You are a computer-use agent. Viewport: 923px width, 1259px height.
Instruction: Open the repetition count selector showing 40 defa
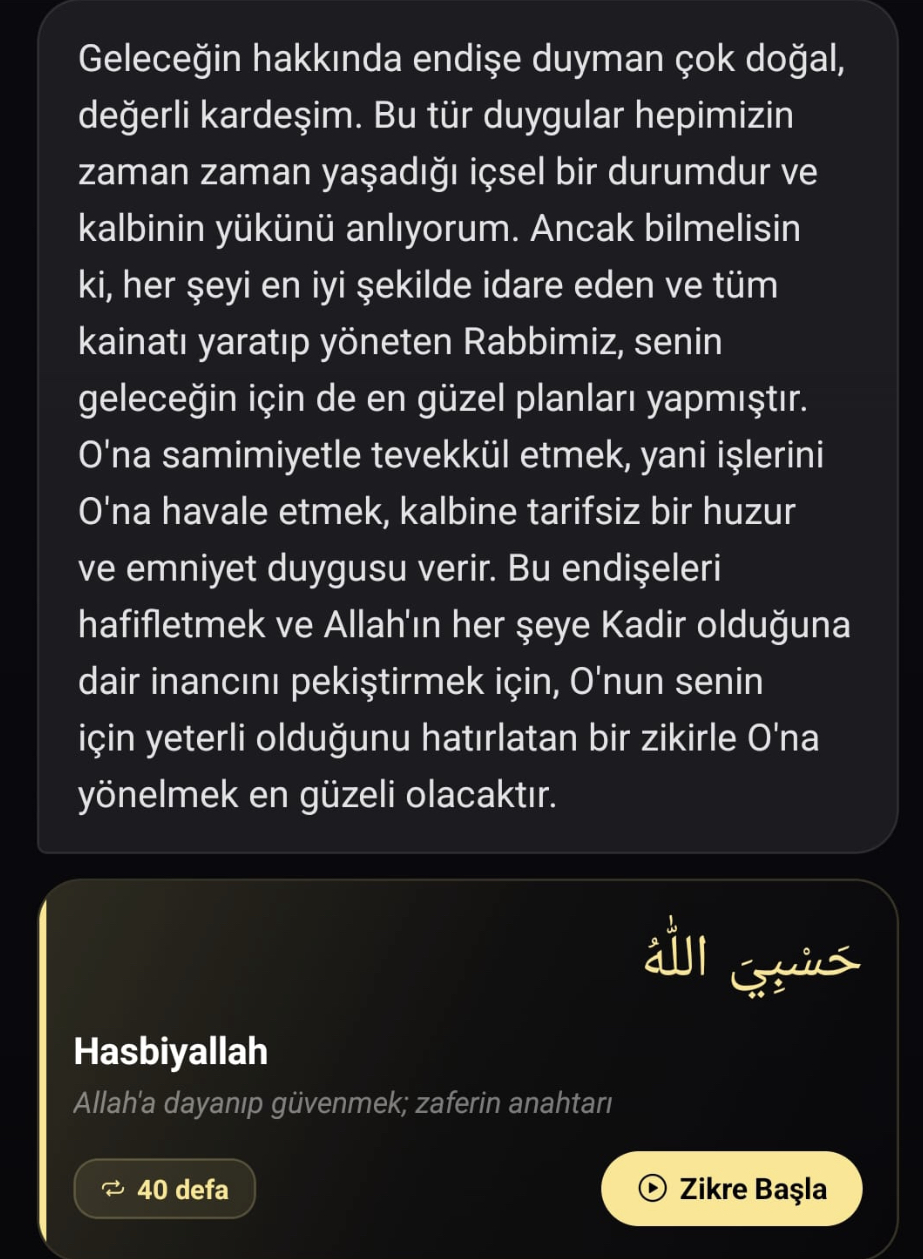click(x=164, y=1189)
